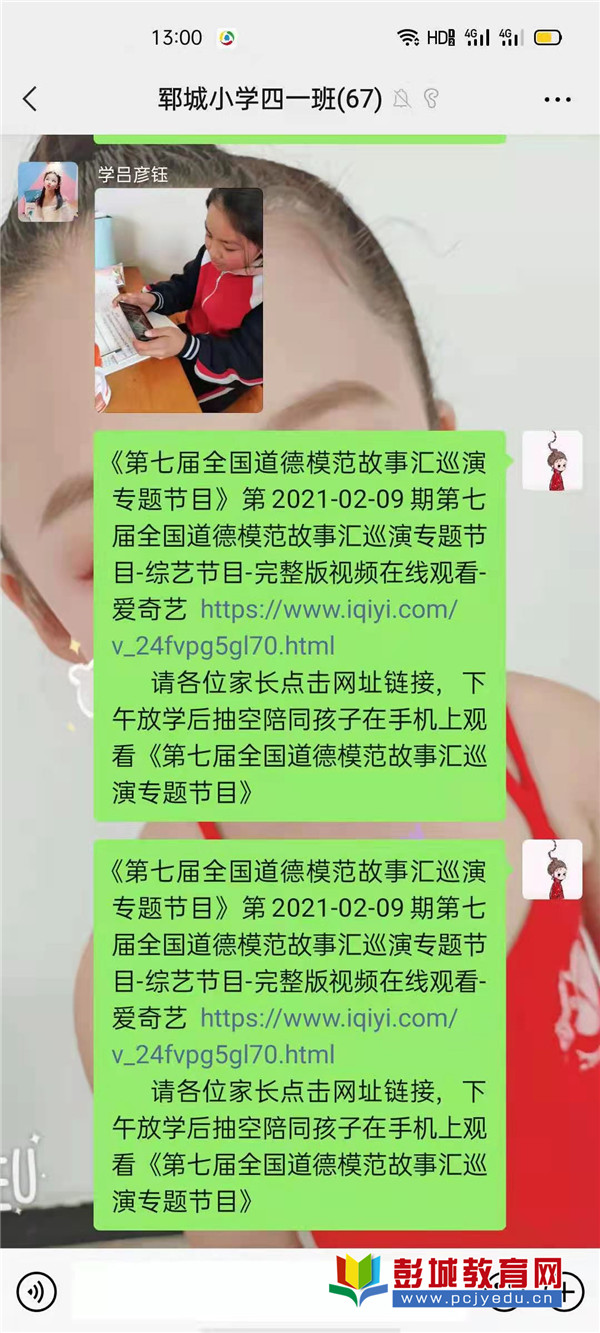Switch to voice message input

(x=37, y=1291)
